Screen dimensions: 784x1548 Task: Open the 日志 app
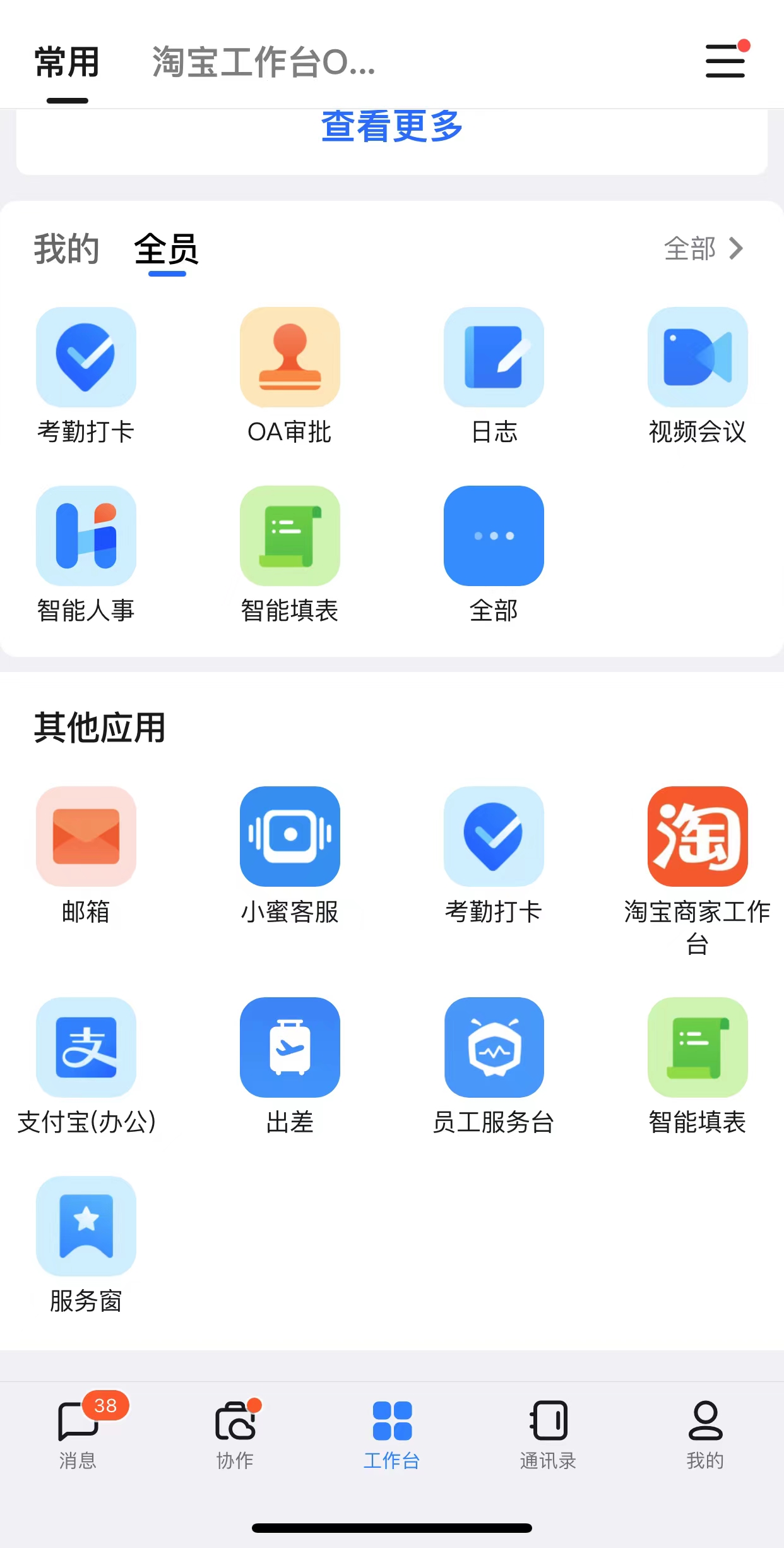click(x=494, y=357)
